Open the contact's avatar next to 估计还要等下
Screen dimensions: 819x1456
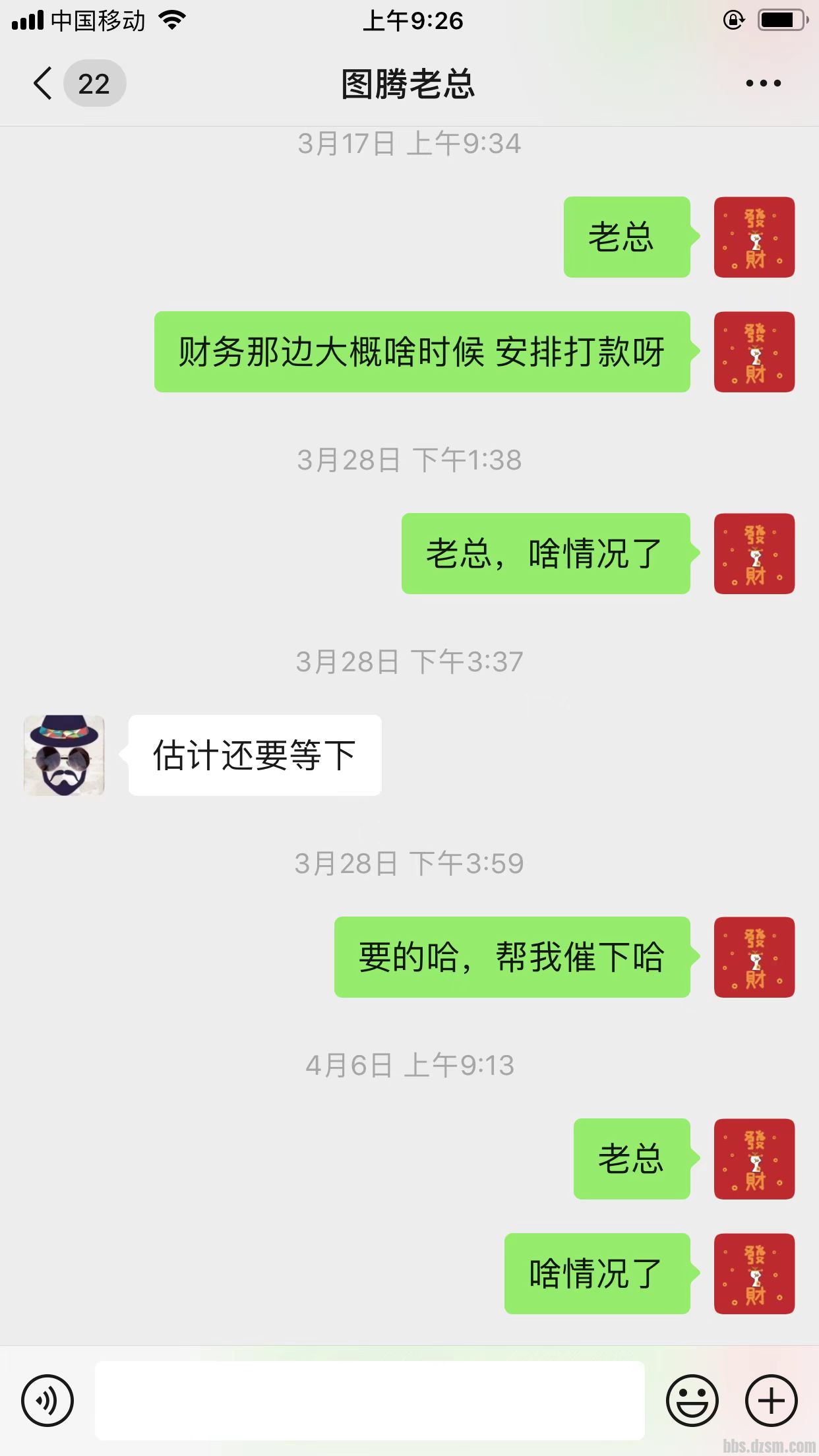click(x=63, y=756)
